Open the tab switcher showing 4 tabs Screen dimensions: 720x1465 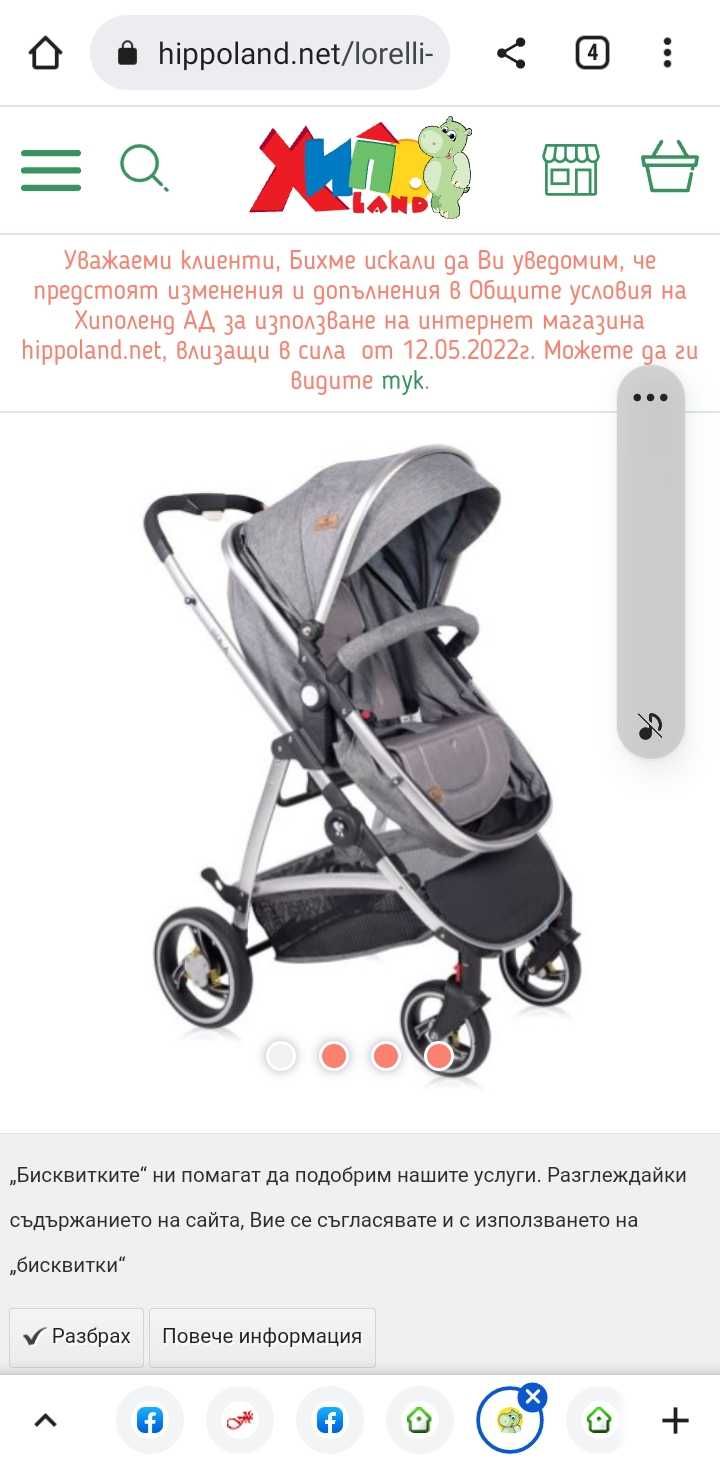tap(592, 53)
